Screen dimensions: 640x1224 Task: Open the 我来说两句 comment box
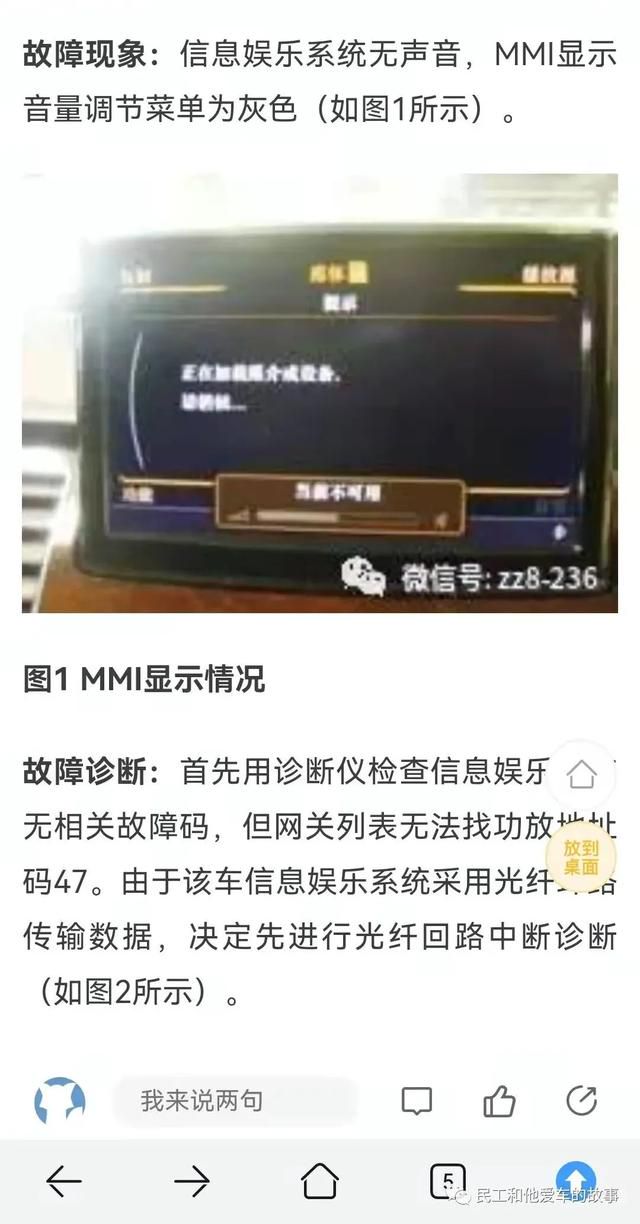(234, 1101)
